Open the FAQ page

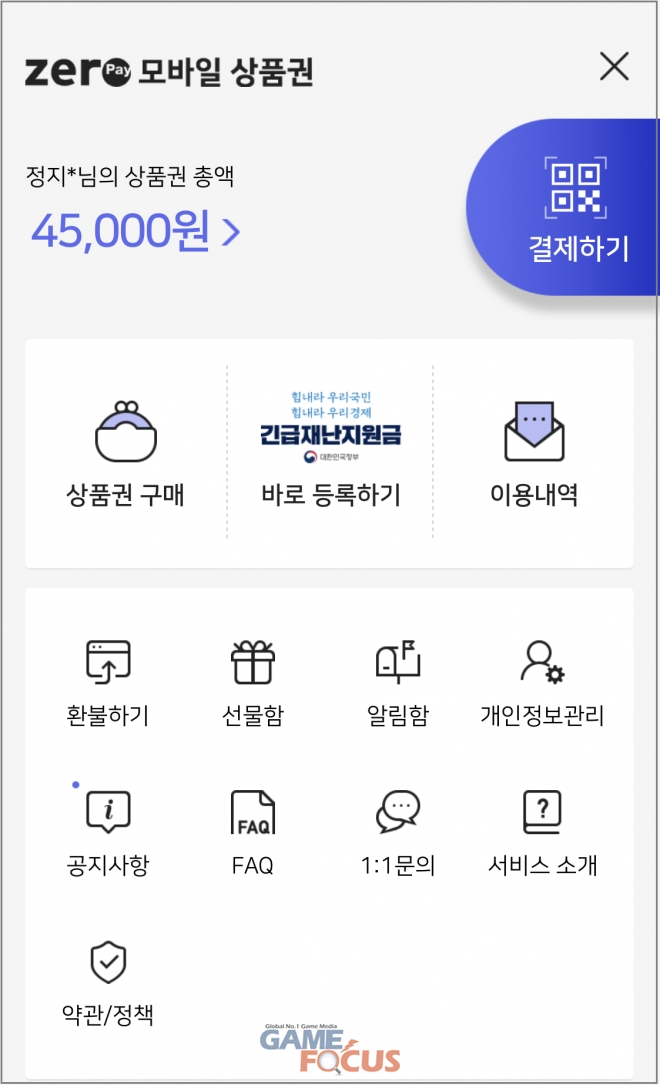[252, 832]
